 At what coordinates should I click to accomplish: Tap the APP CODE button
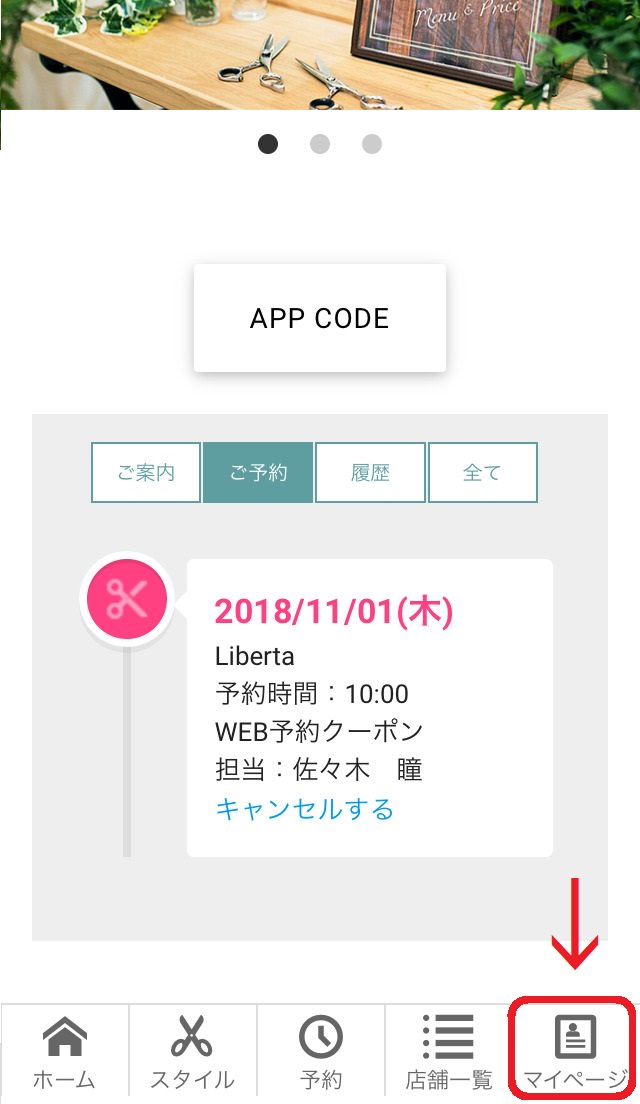click(x=320, y=318)
